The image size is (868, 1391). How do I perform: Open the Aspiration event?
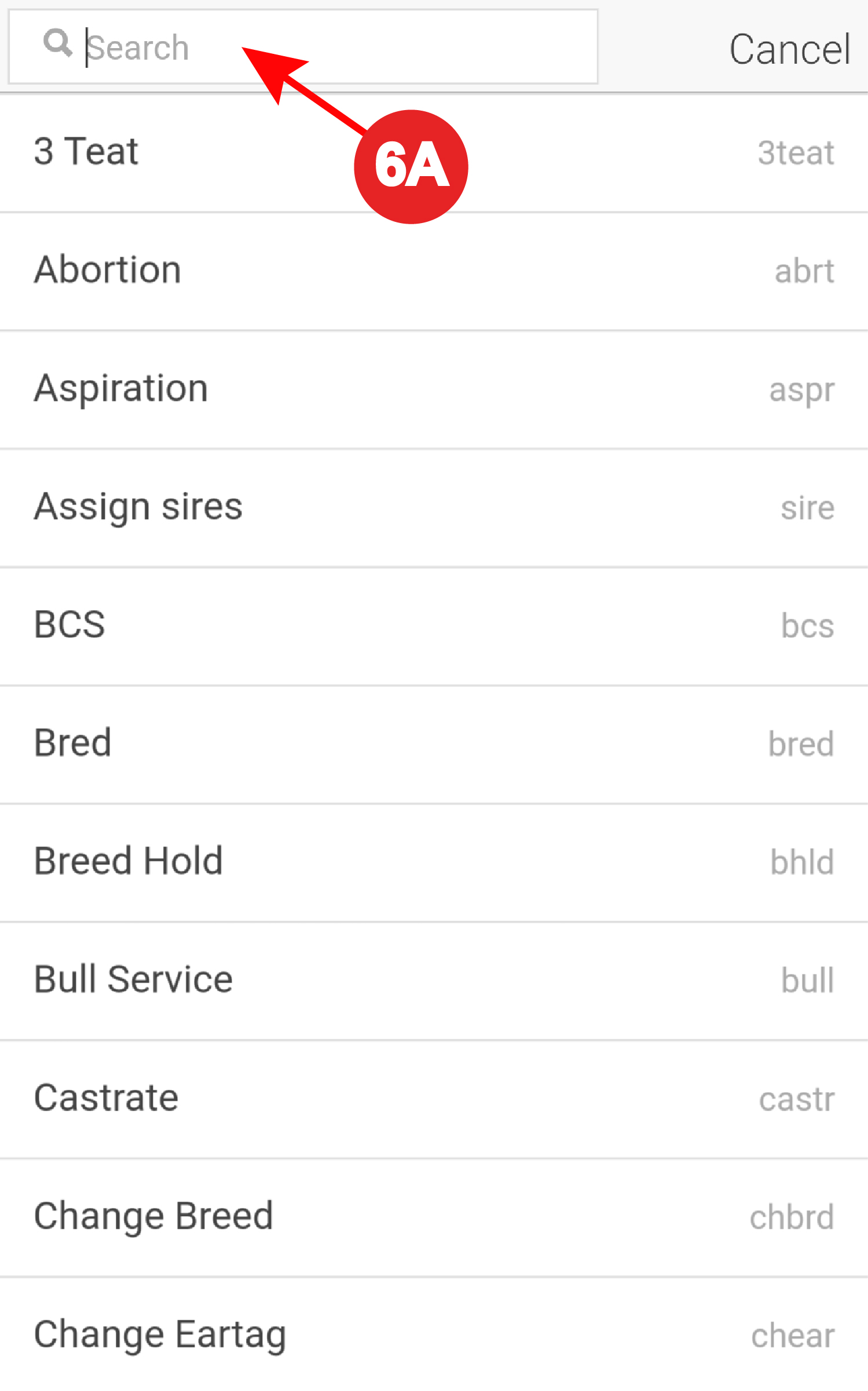click(434, 389)
